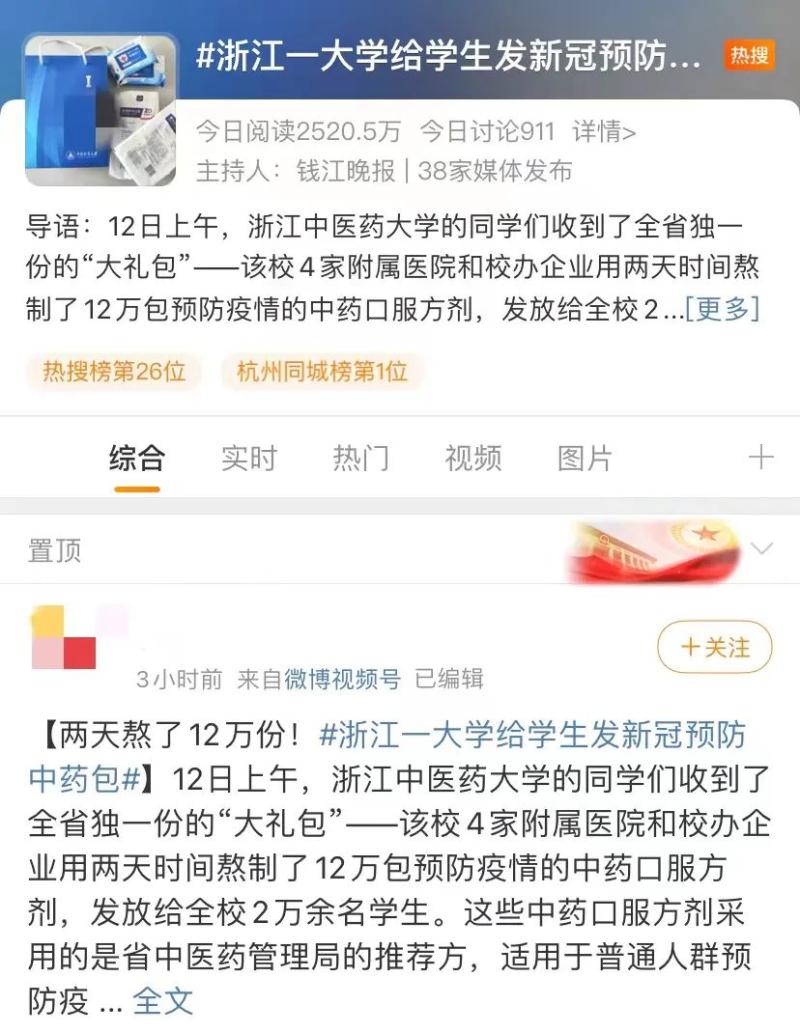The width and height of the screenshot is (800, 1033).
Task: Switch to the 视频 tab
Action: point(473,458)
